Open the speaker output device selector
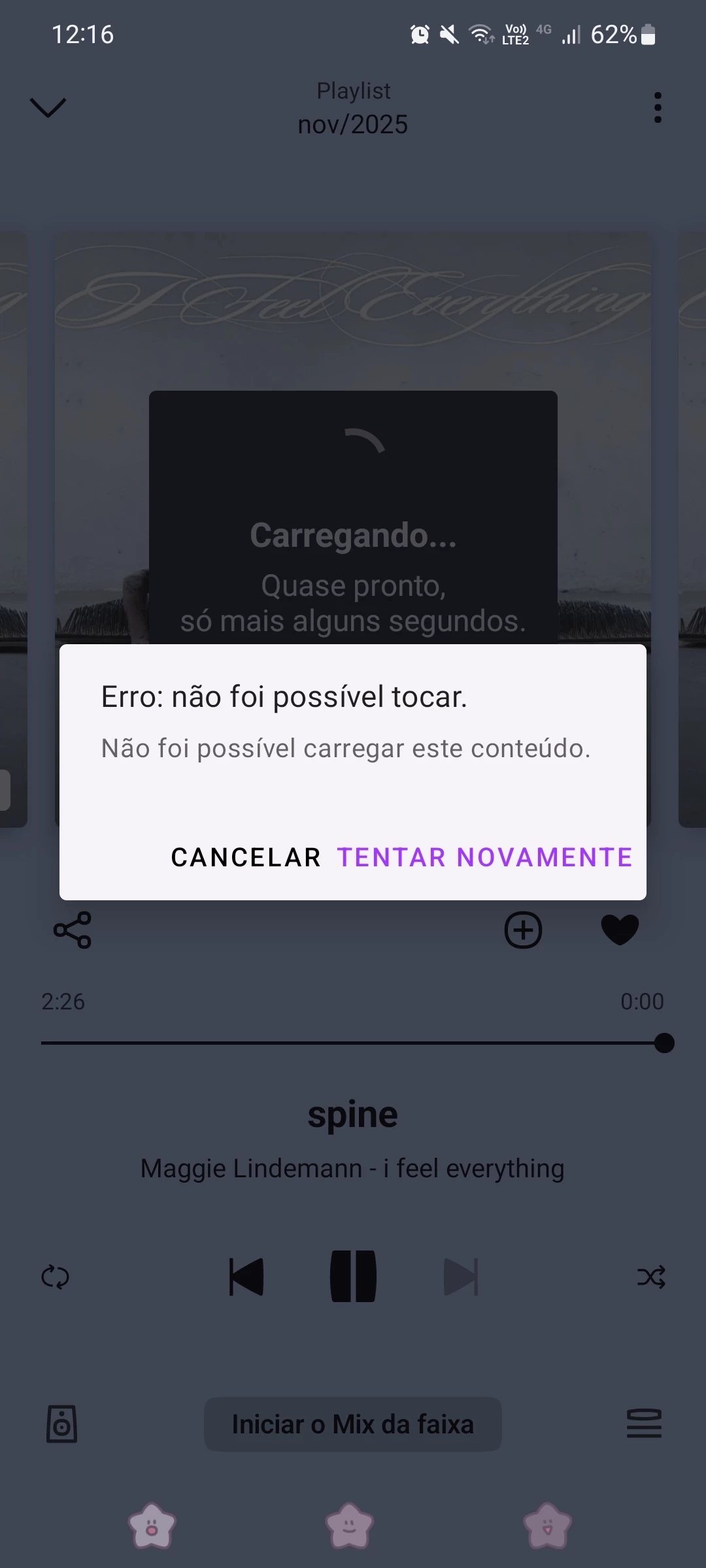The image size is (706, 1568). coord(62,1424)
